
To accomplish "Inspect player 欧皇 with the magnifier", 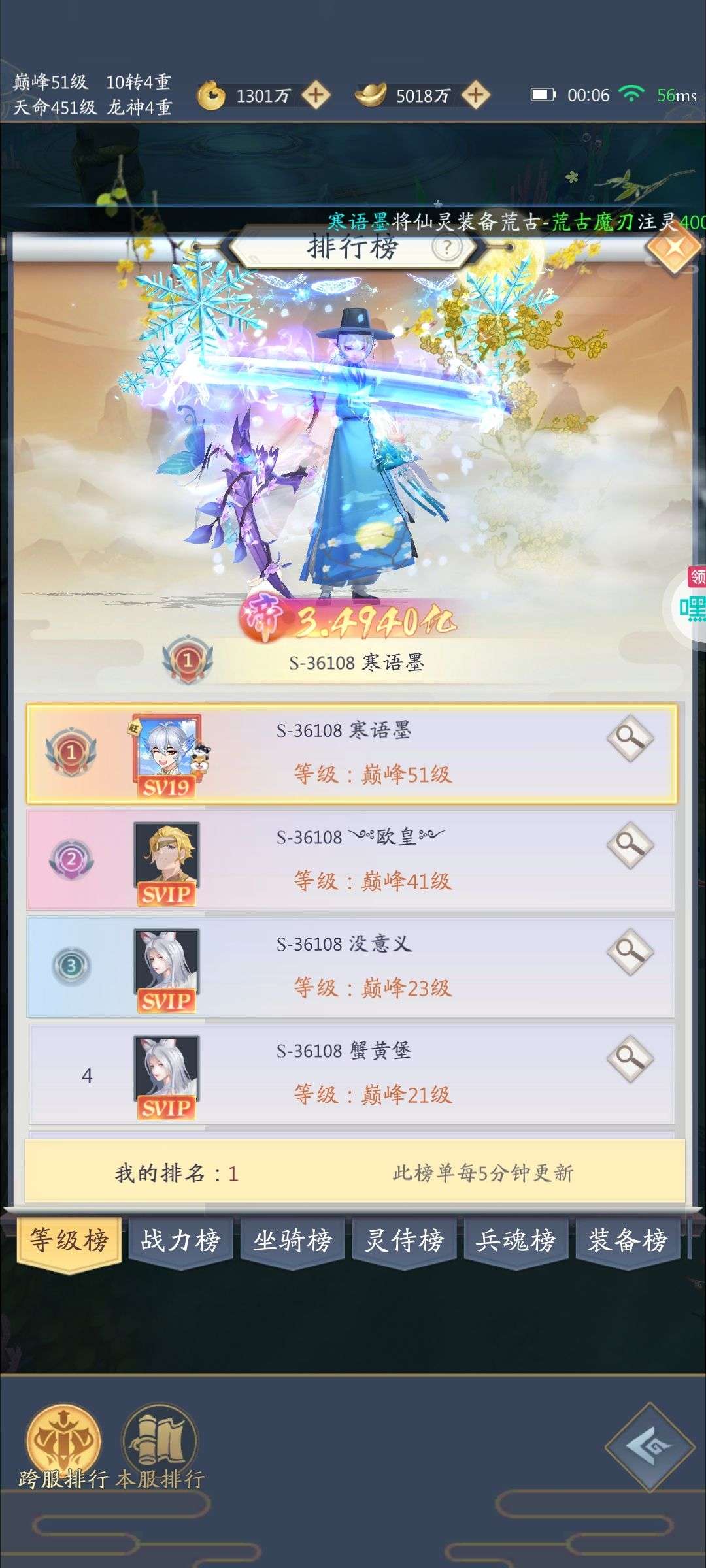I will (x=630, y=845).
